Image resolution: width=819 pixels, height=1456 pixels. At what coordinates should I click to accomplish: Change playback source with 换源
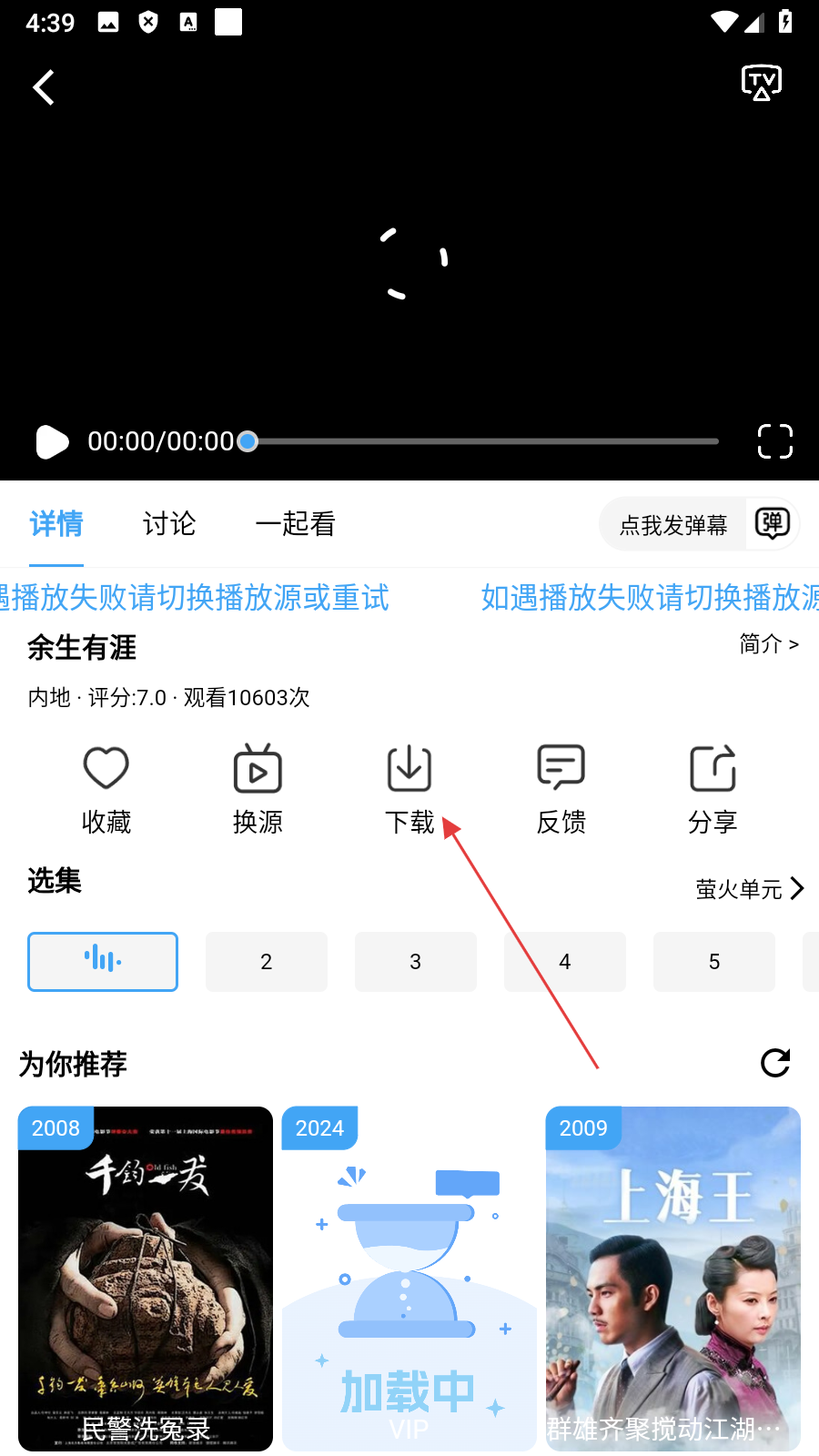coord(258,788)
